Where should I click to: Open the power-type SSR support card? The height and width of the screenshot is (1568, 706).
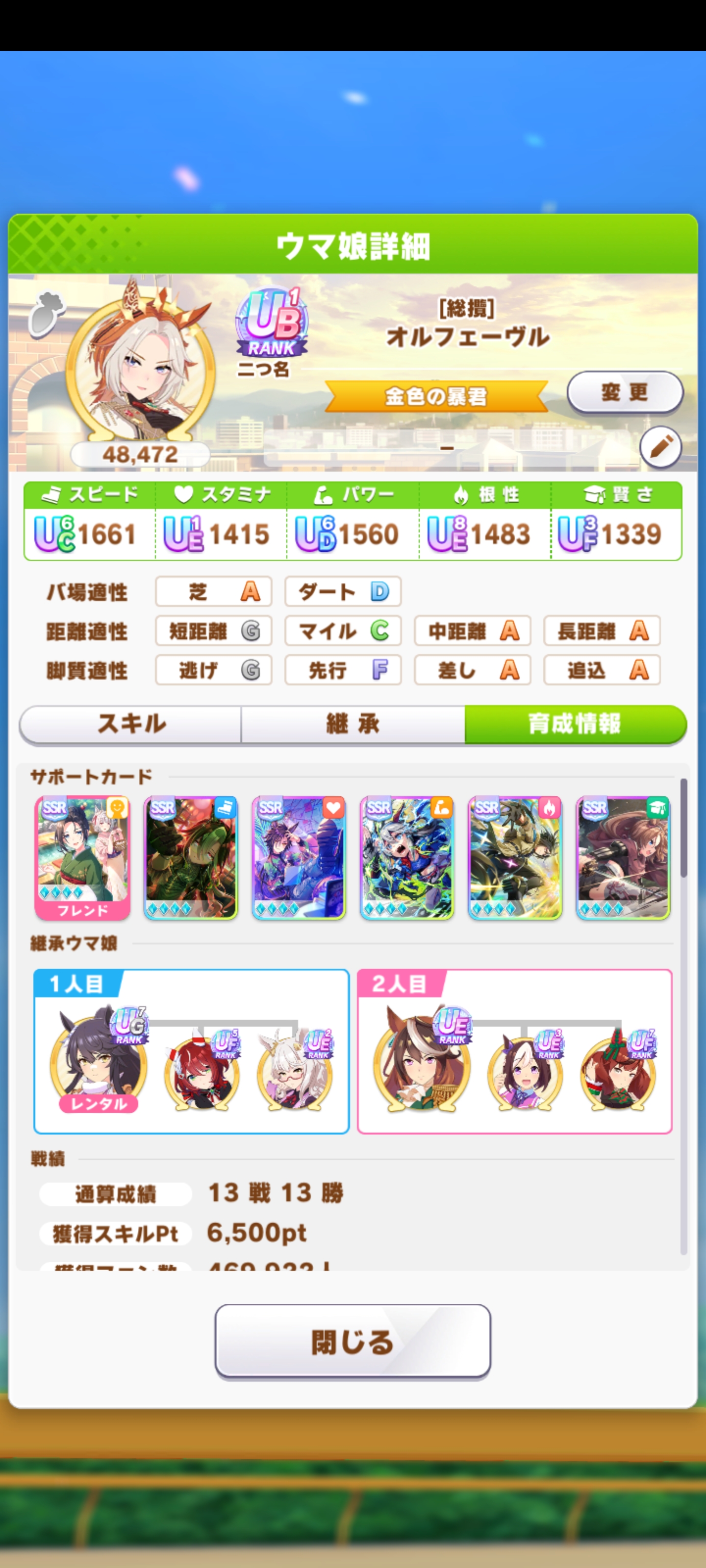click(407, 857)
